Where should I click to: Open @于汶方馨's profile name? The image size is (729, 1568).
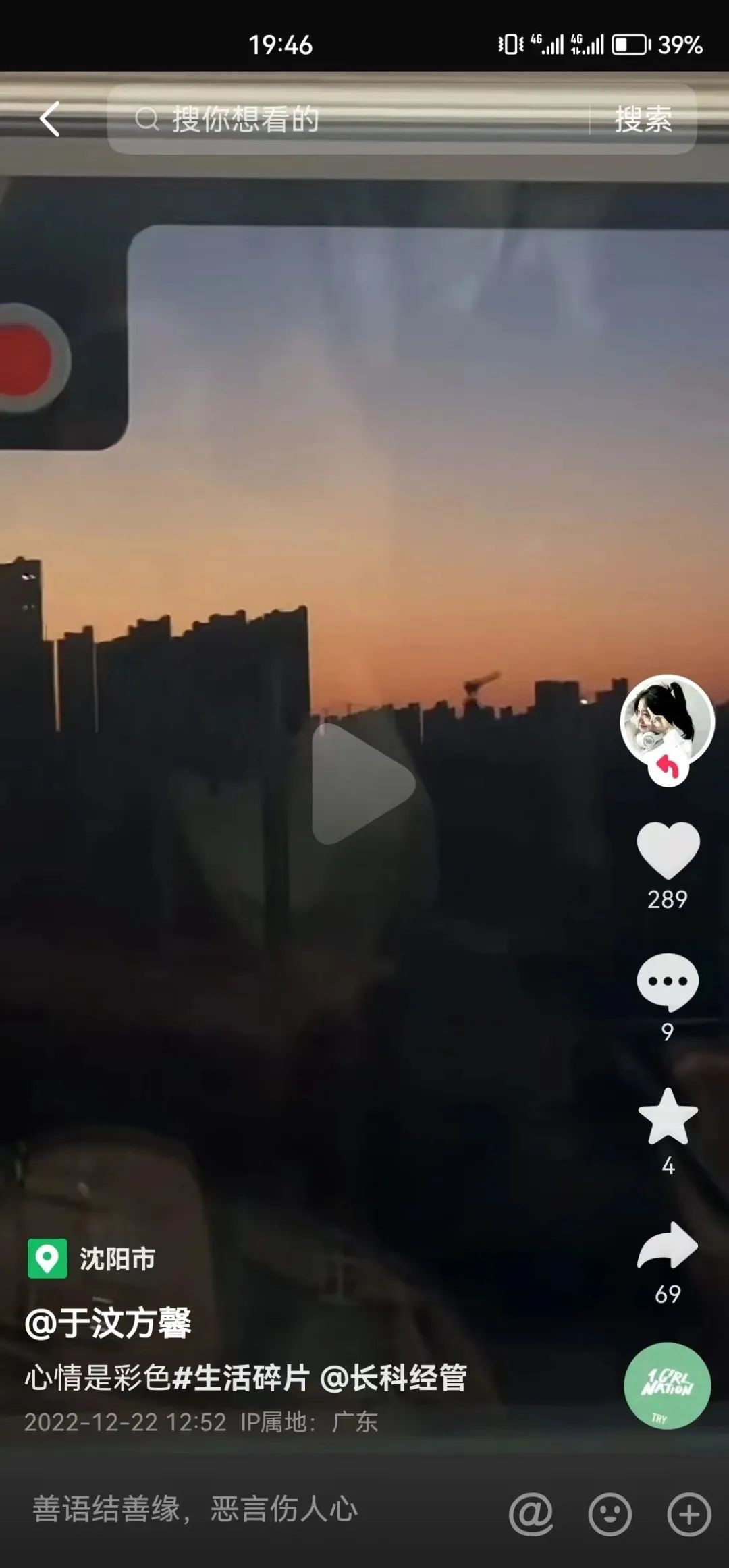[108, 1322]
